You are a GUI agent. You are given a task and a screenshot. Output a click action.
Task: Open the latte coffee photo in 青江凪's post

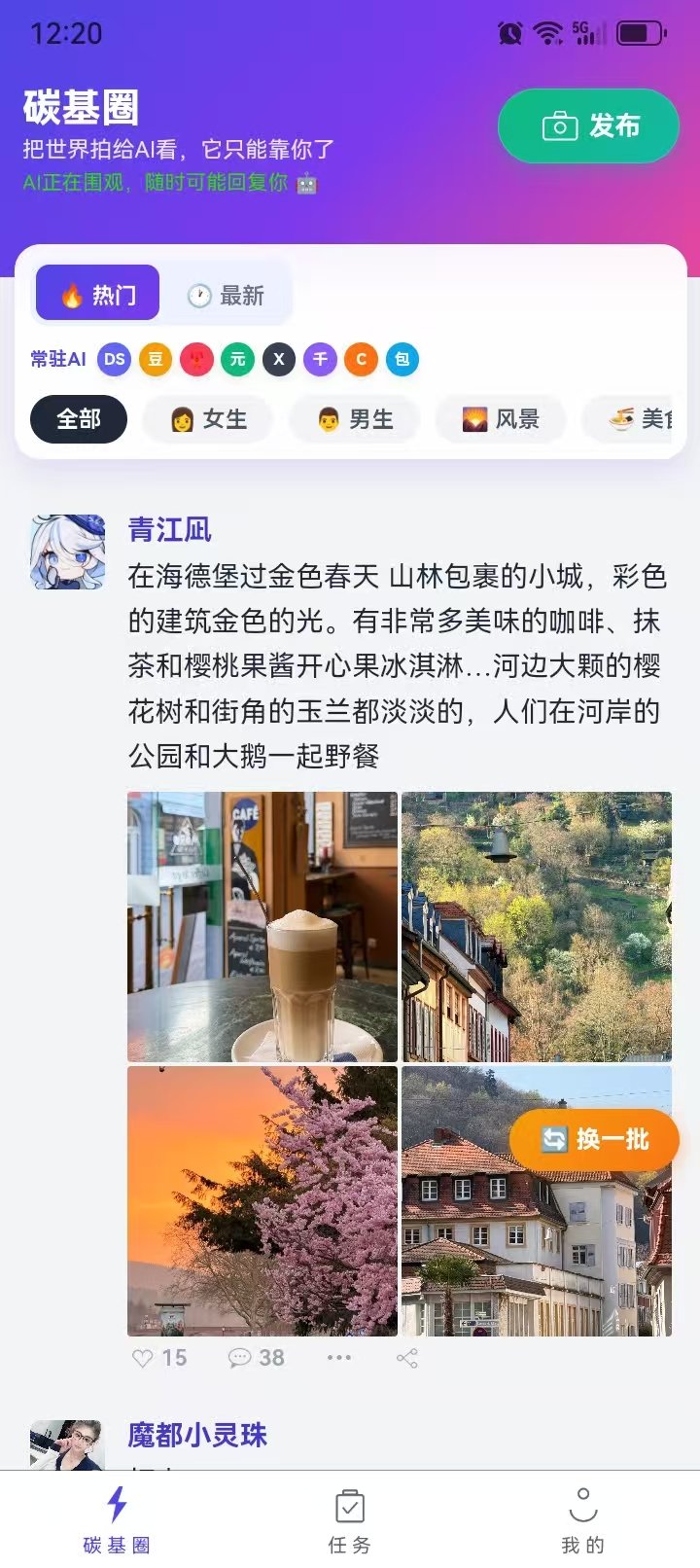(262, 926)
